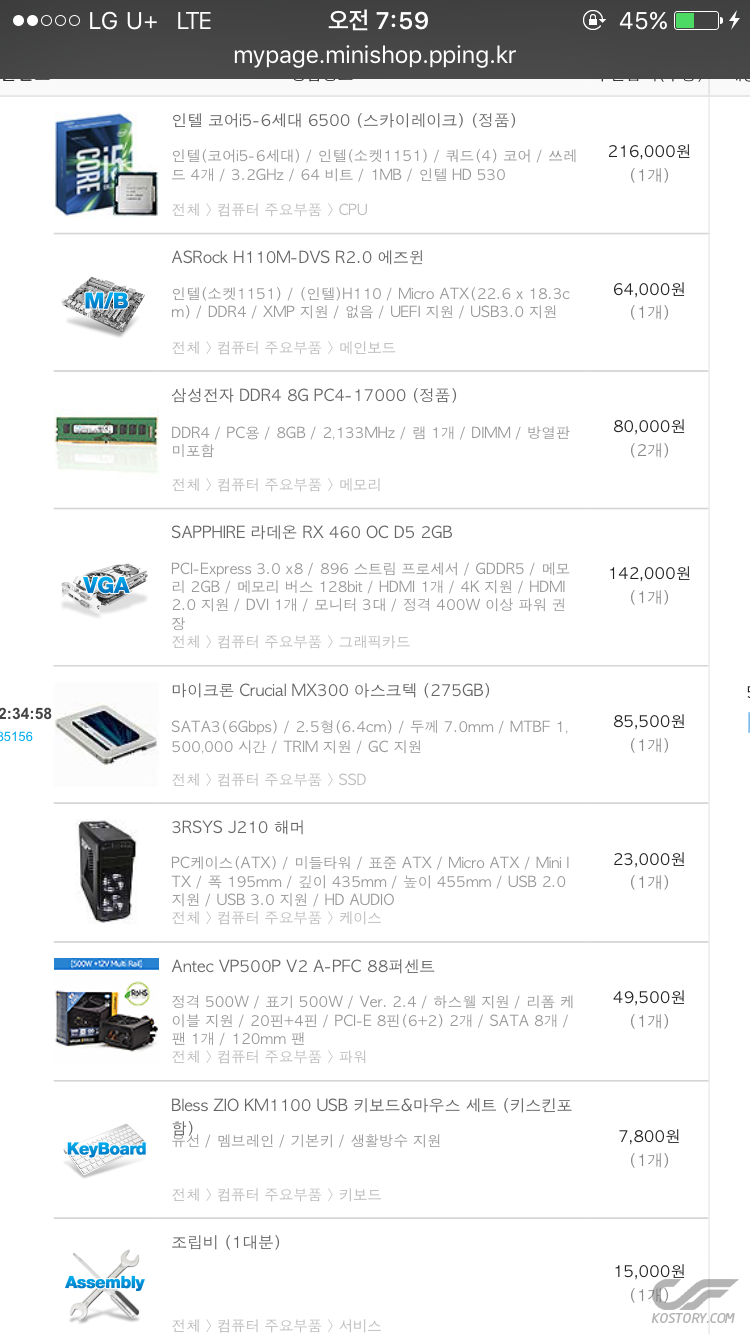This screenshot has height=1334, width=750.
Task: Open the 3RSYS J210 Hammer case item
Action: click(x=237, y=828)
